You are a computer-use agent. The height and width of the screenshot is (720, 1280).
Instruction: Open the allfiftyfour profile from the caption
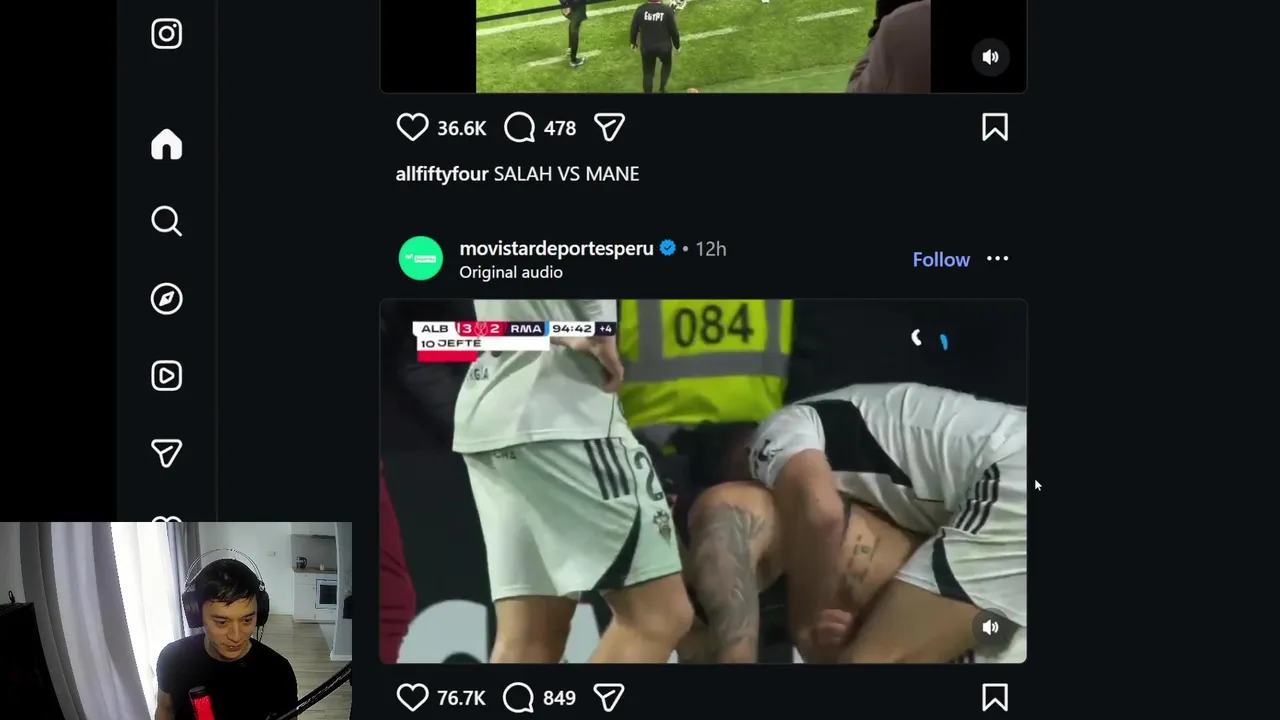[441, 174]
